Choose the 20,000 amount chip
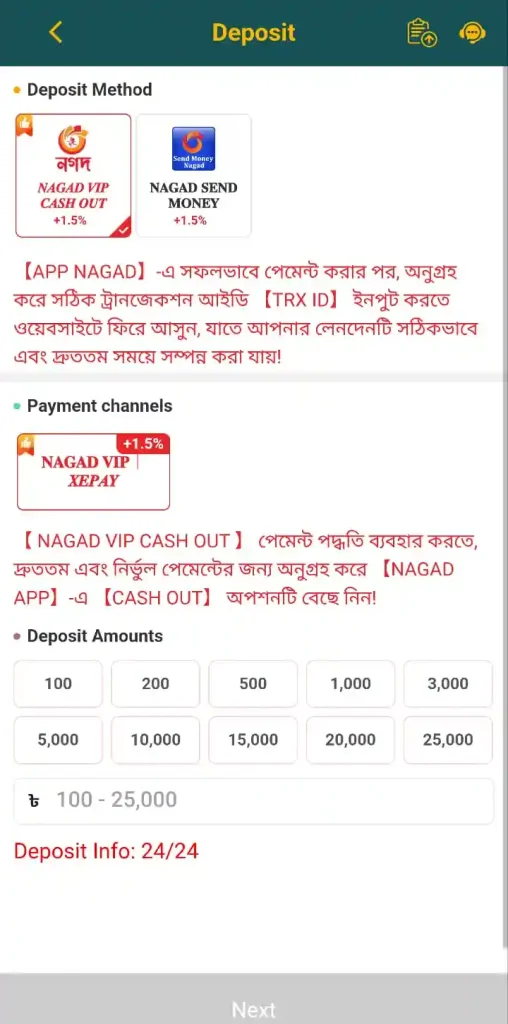Image resolution: width=508 pixels, height=1024 pixels. [351, 740]
